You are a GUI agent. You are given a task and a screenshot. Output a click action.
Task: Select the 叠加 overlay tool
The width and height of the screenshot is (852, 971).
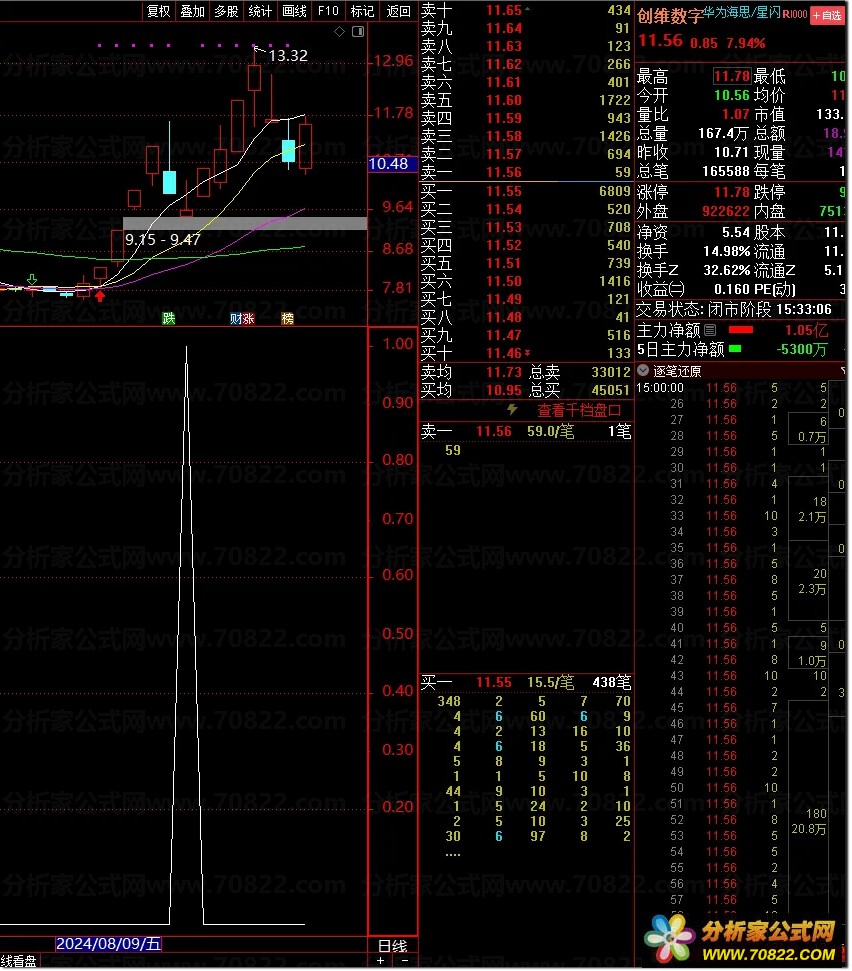192,11
